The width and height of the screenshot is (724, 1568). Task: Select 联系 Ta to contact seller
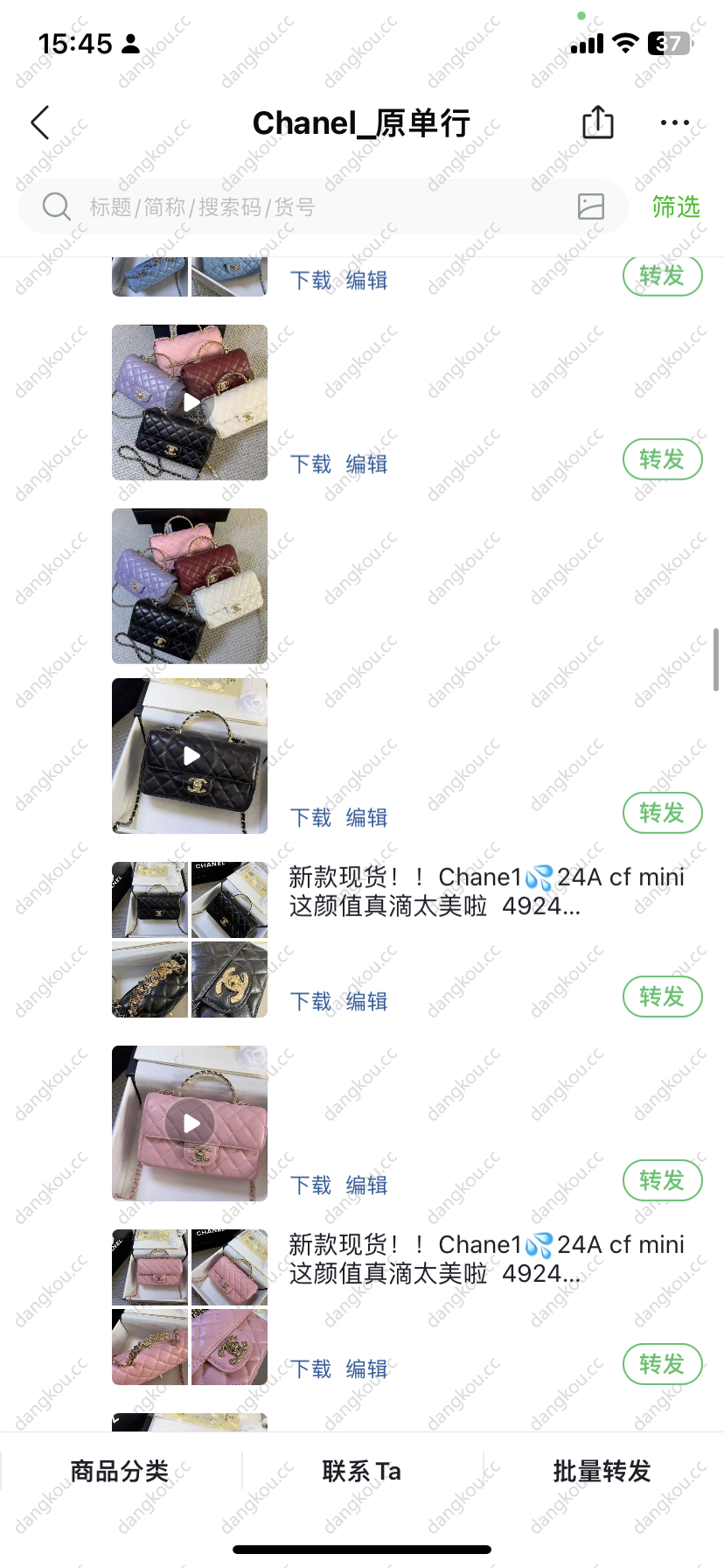(362, 1471)
